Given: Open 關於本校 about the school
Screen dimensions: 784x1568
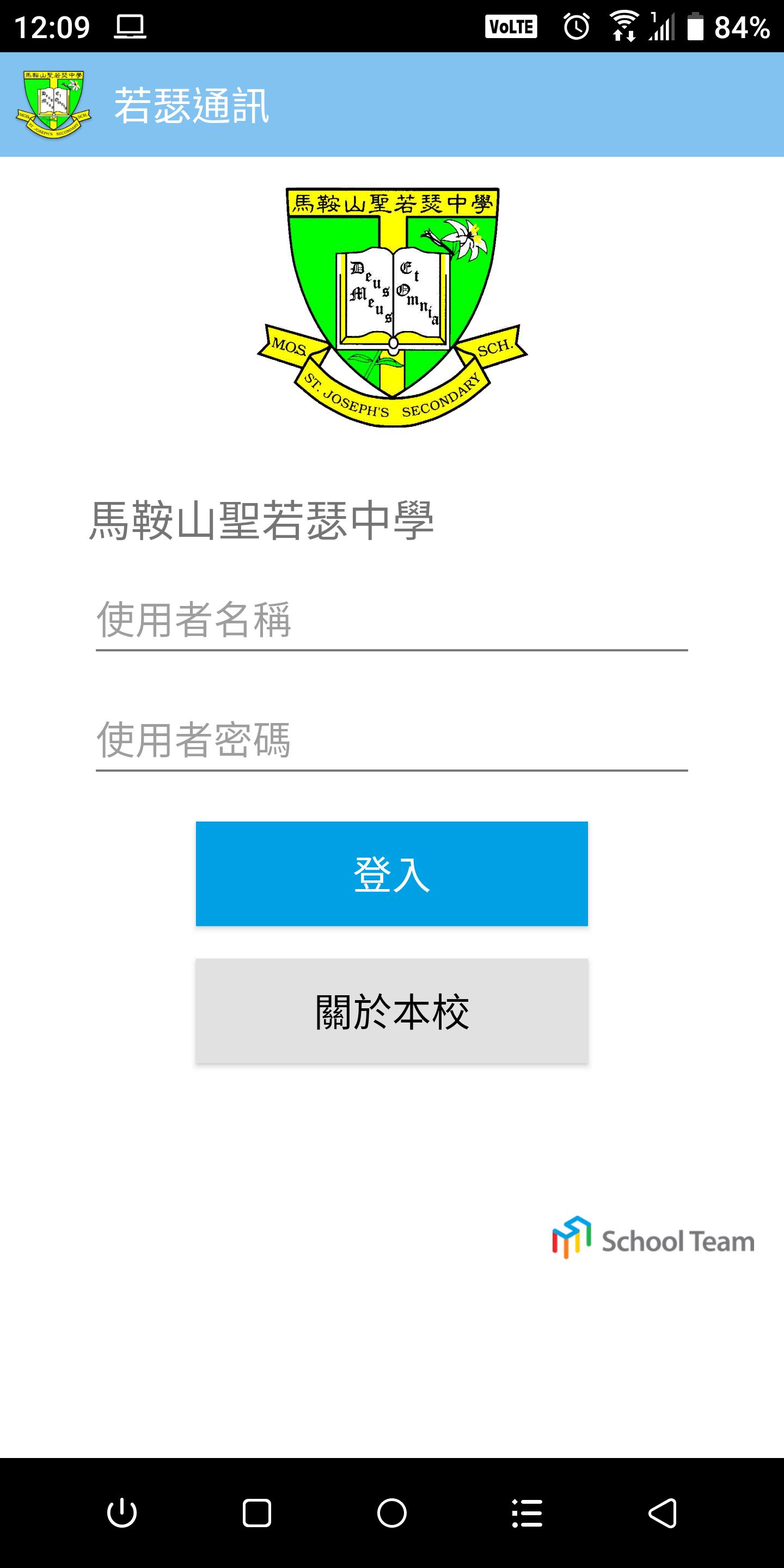Looking at the screenshot, I should (391, 1011).
